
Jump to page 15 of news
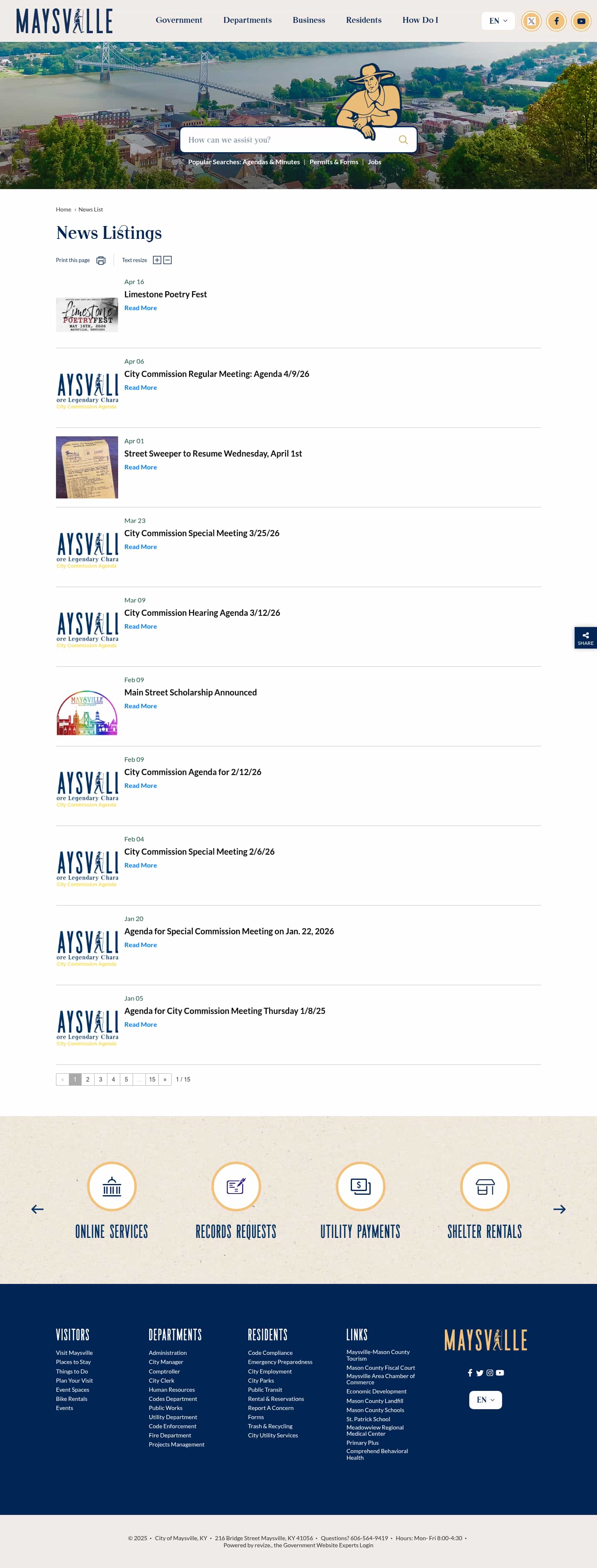(x=152, y=1079)
